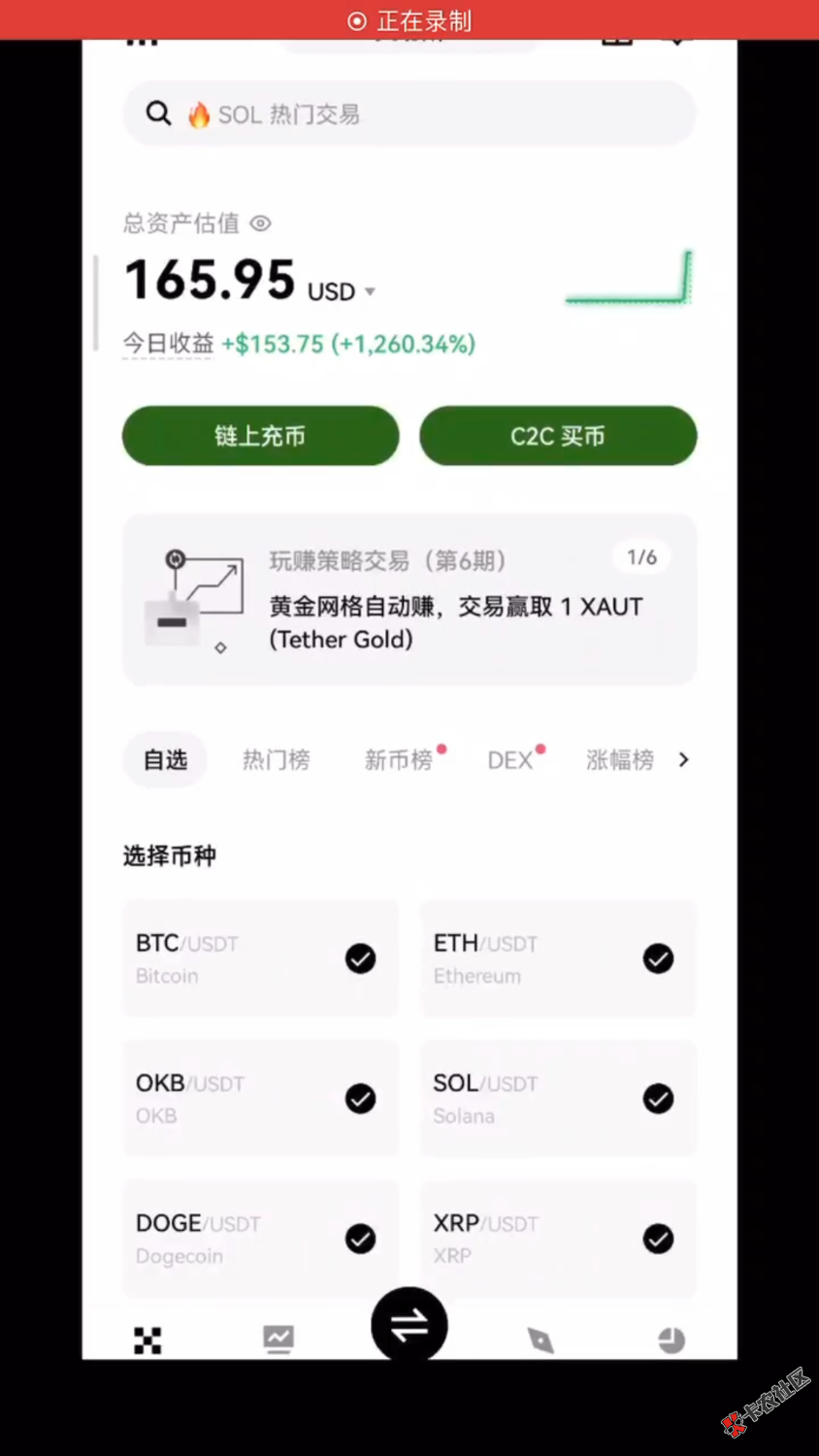Deselect the SOL/USDT pair
819x1456 pixels.
coord(658,1098)
